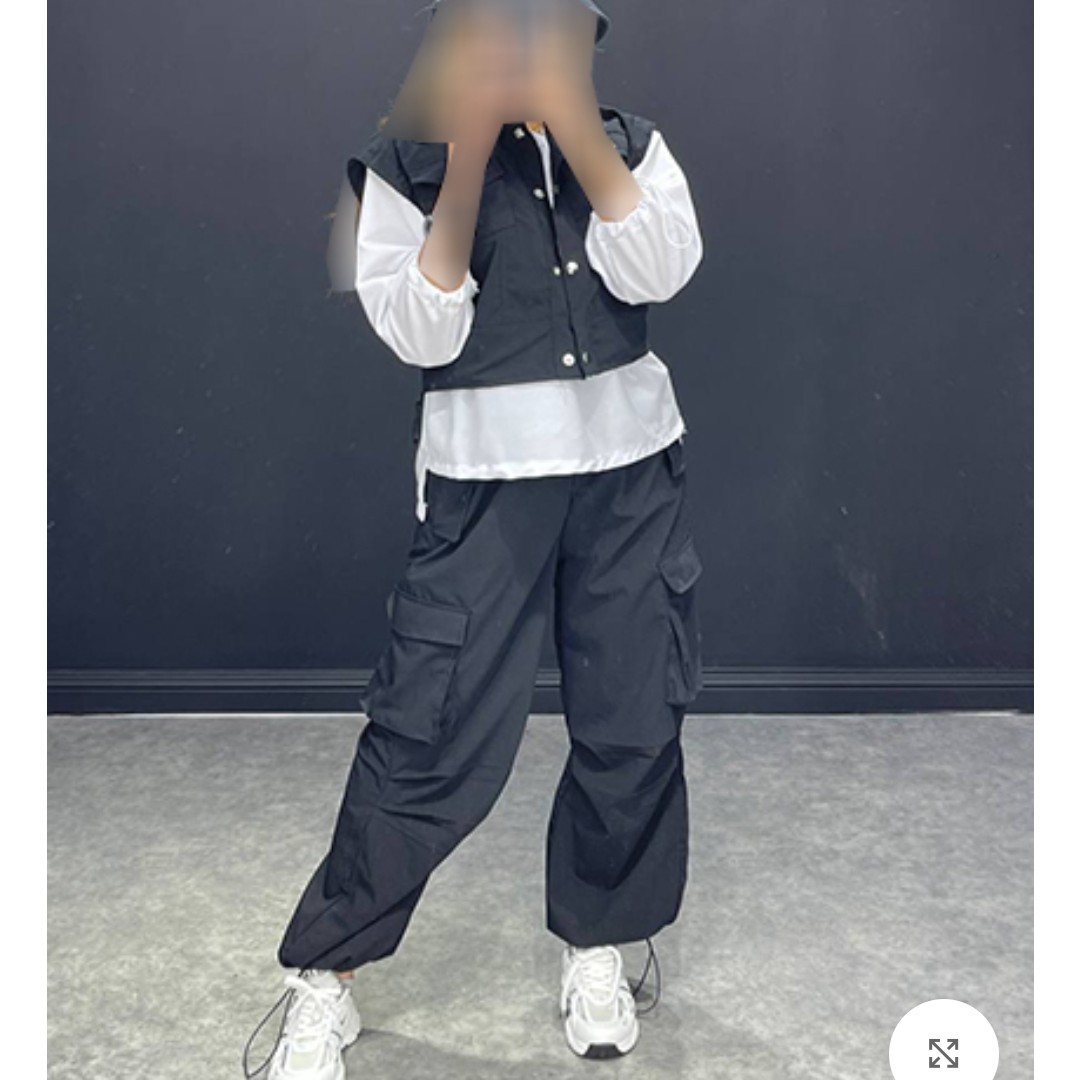Open the black cargo outfit product image
1080x1080 pixels.
point(540,540)
